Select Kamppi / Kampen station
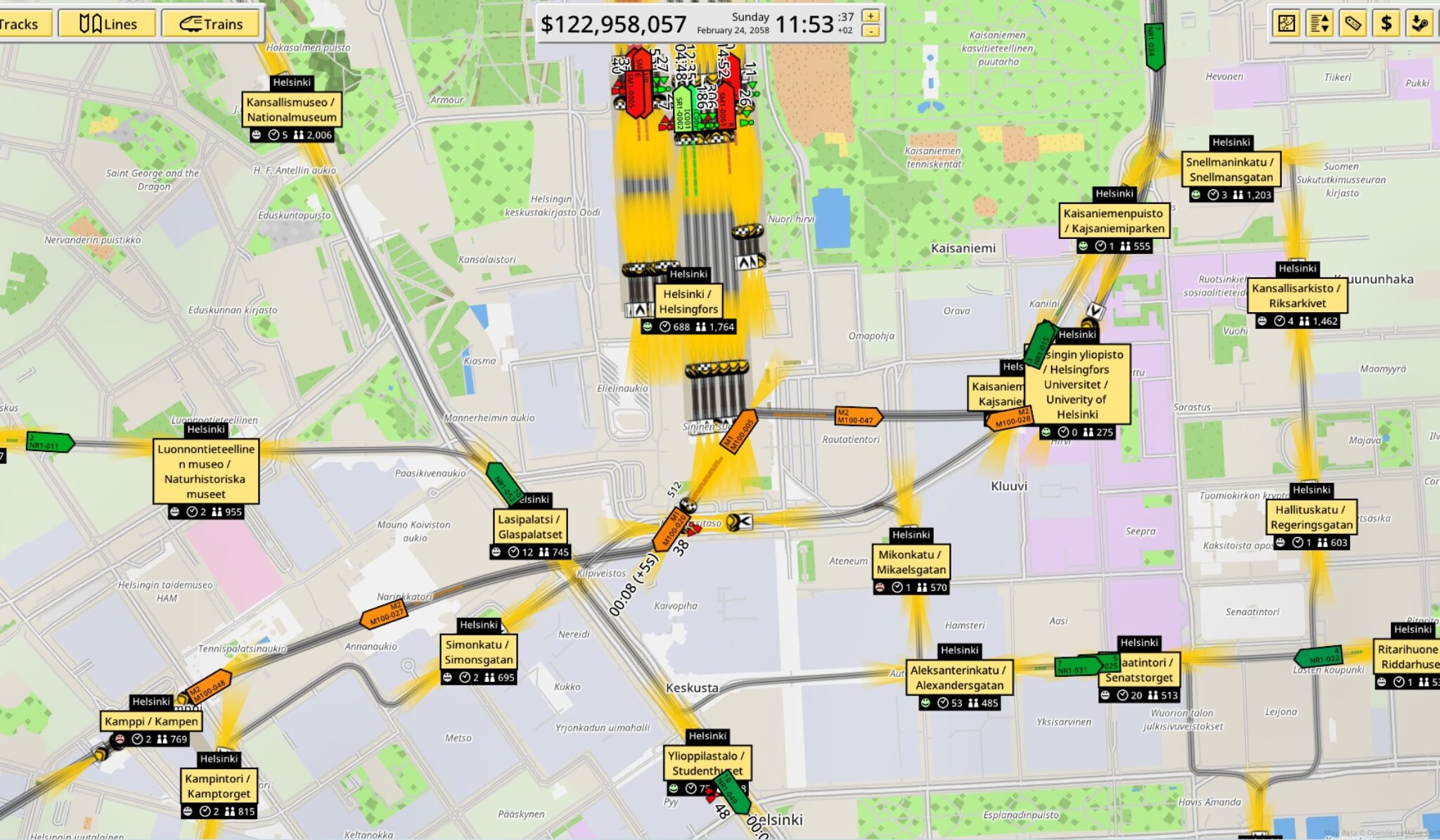 pos(151,721)
